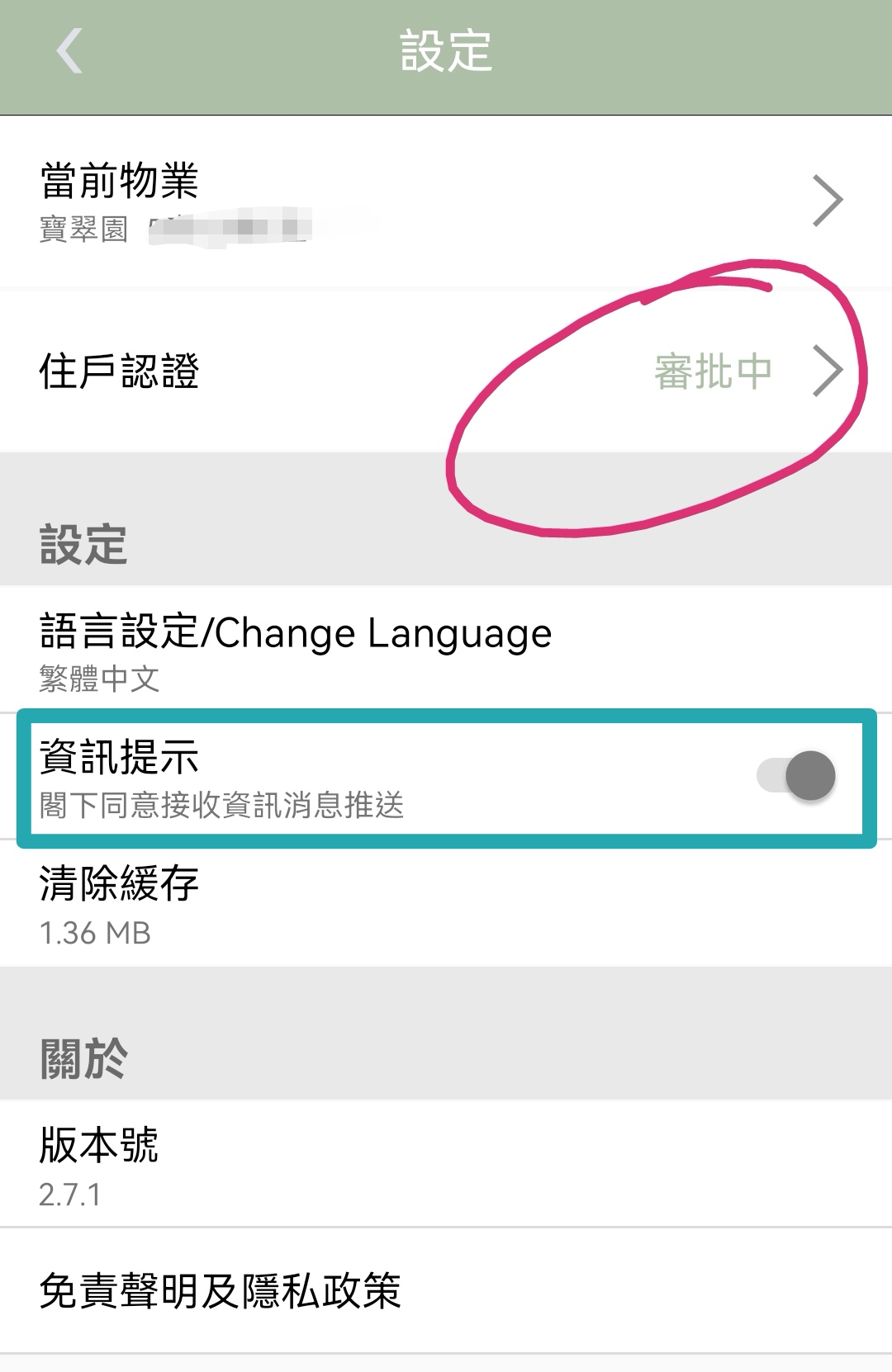892x1372 pixels.
Task: Tap 清除緩存 to clear the cache
Action: click(x=446, y=904)
